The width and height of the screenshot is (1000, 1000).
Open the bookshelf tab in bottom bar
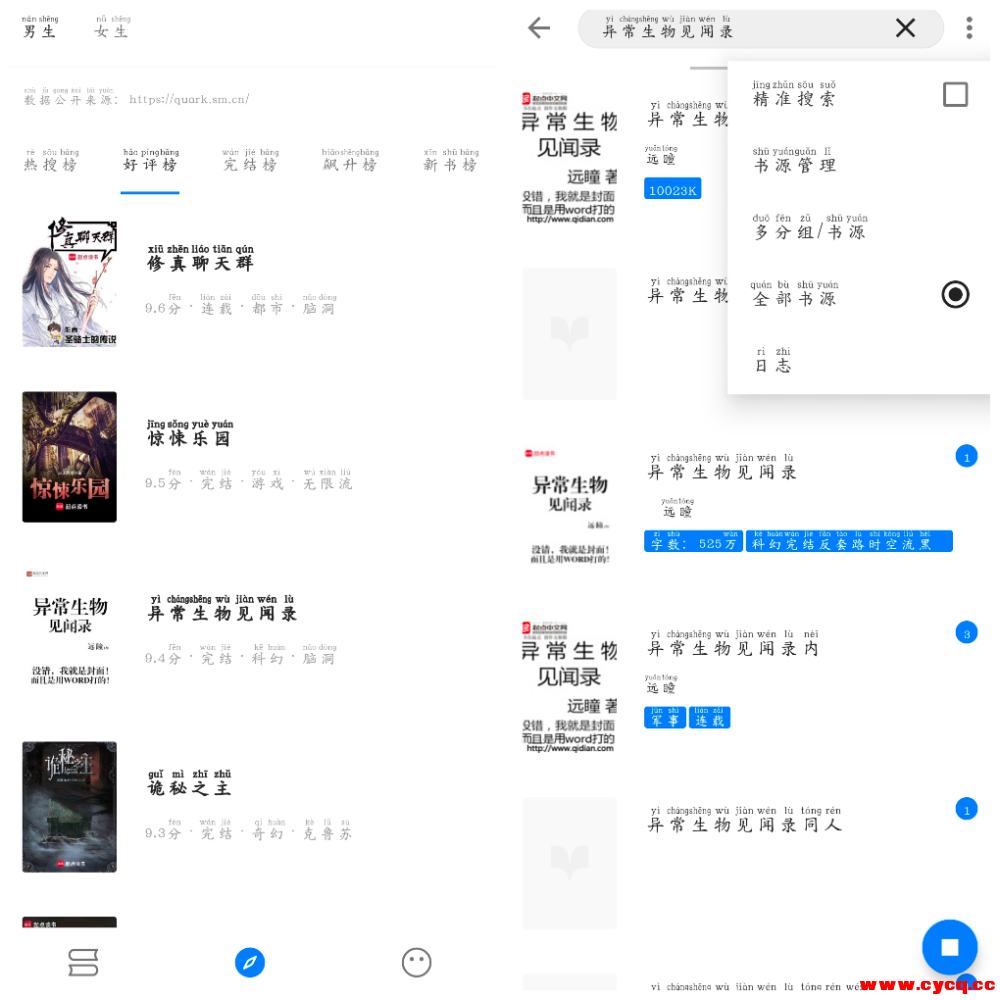click(83, 962)
